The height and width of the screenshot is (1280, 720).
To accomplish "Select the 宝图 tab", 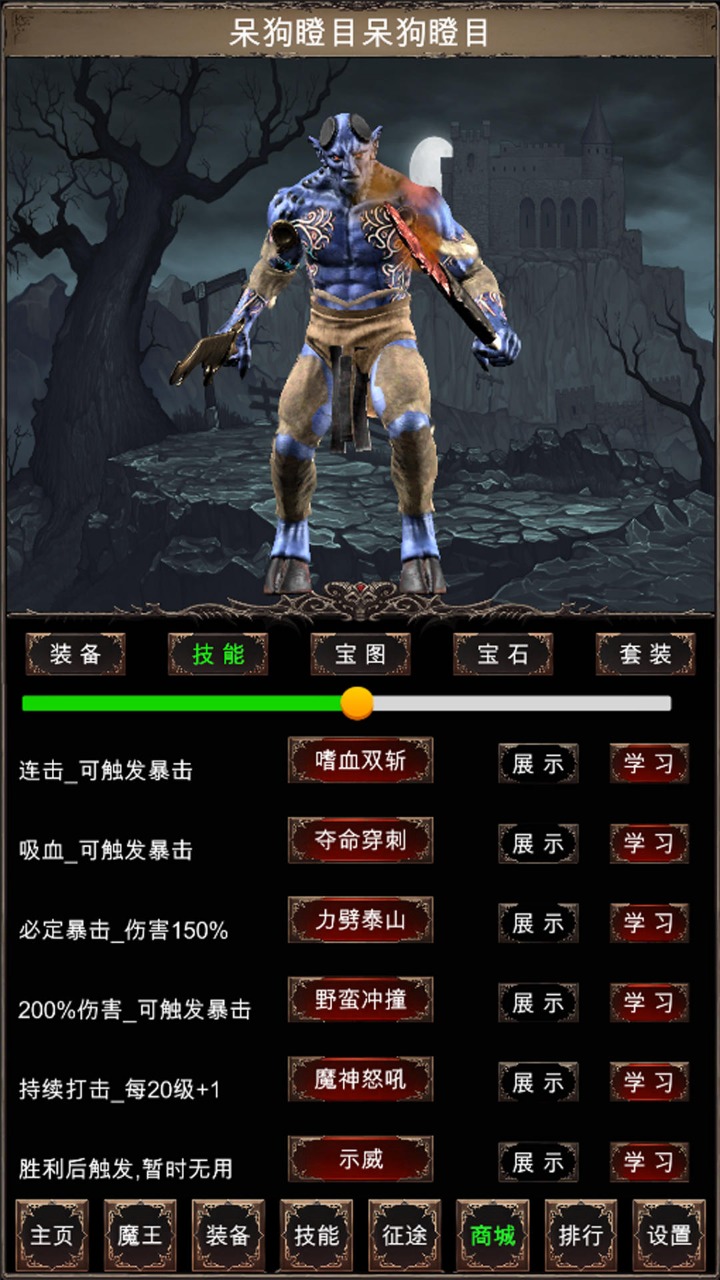I will [361, 655].
